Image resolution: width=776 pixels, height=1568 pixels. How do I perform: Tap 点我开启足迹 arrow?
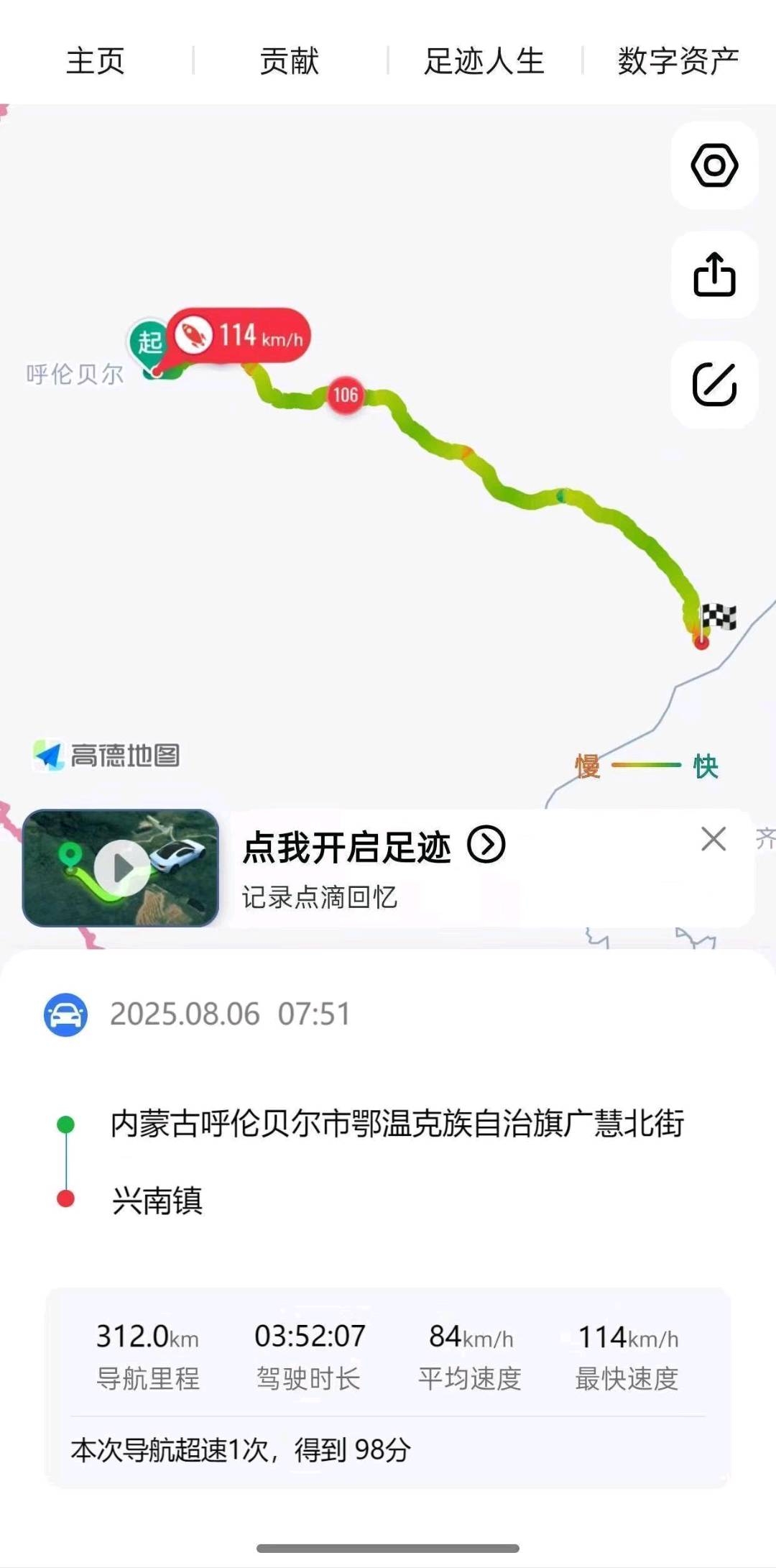point(486,845)
